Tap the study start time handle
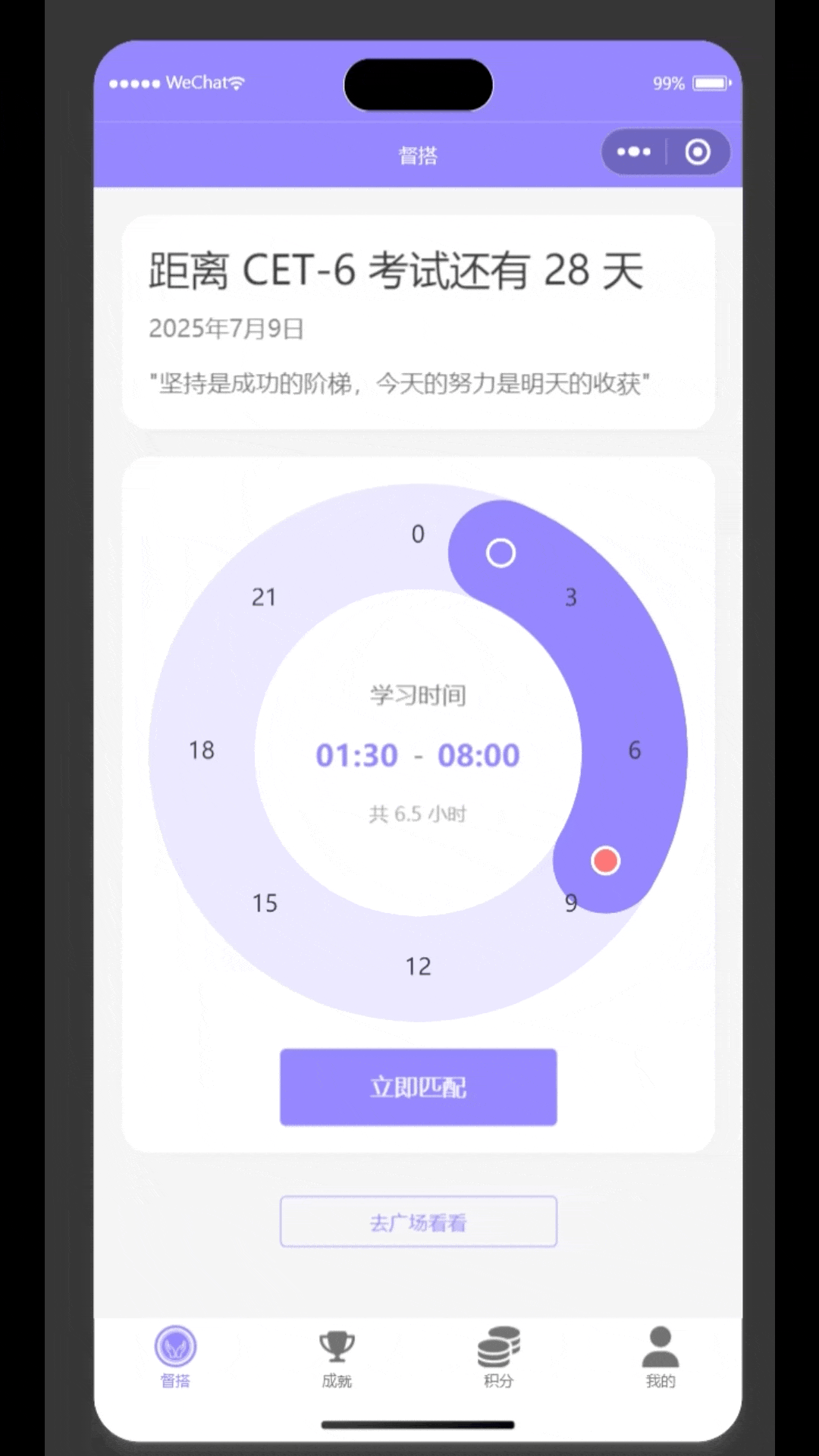 point(500,553)
